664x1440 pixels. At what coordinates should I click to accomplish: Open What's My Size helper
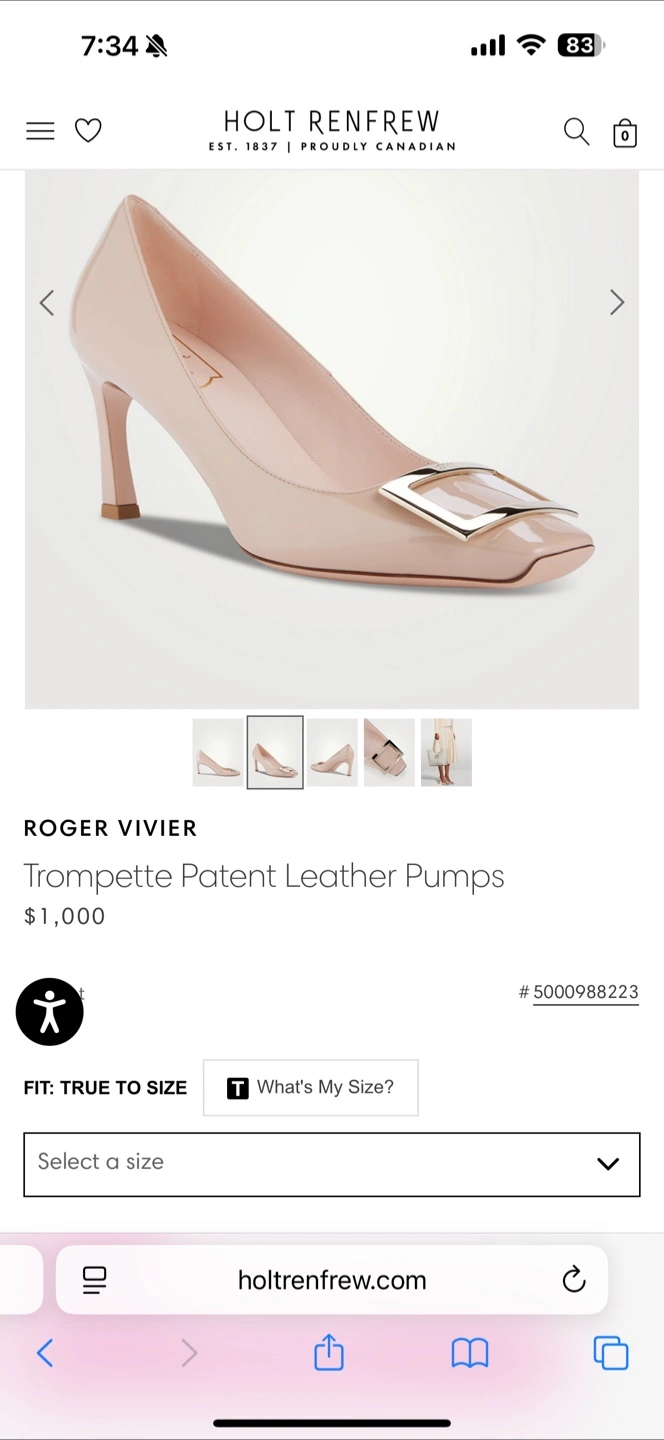pos(311,1087)
